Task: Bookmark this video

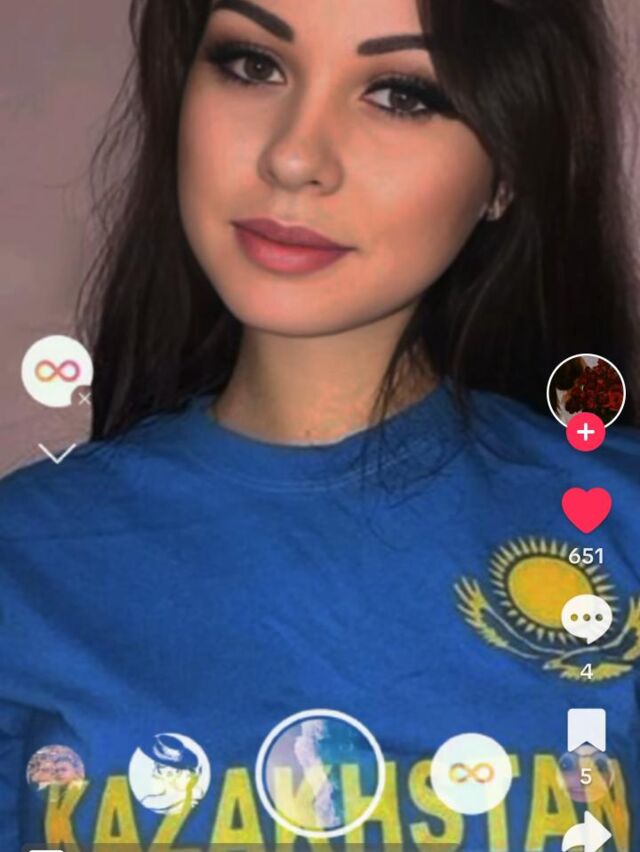Action: coord(586,730)
